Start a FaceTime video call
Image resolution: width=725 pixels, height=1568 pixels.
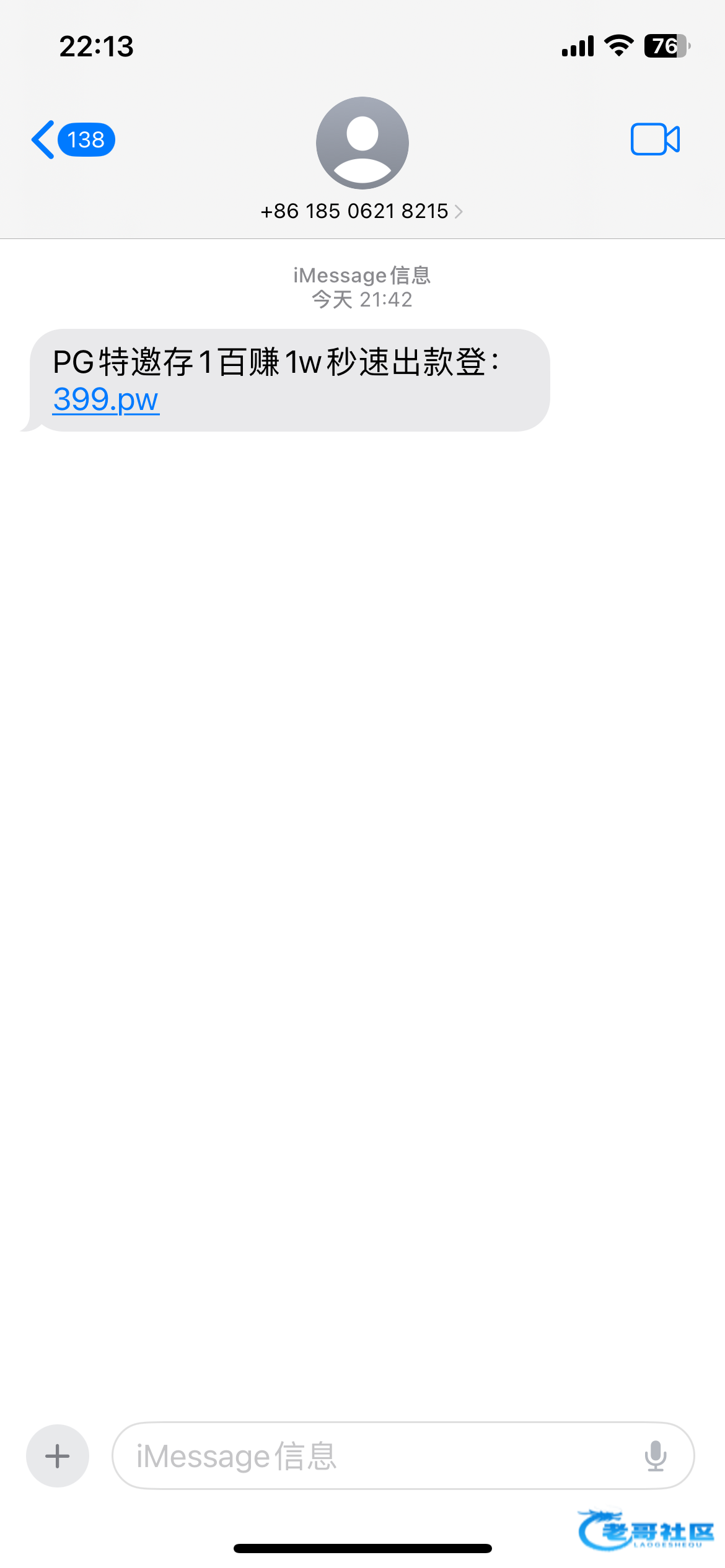pos(655,140)
